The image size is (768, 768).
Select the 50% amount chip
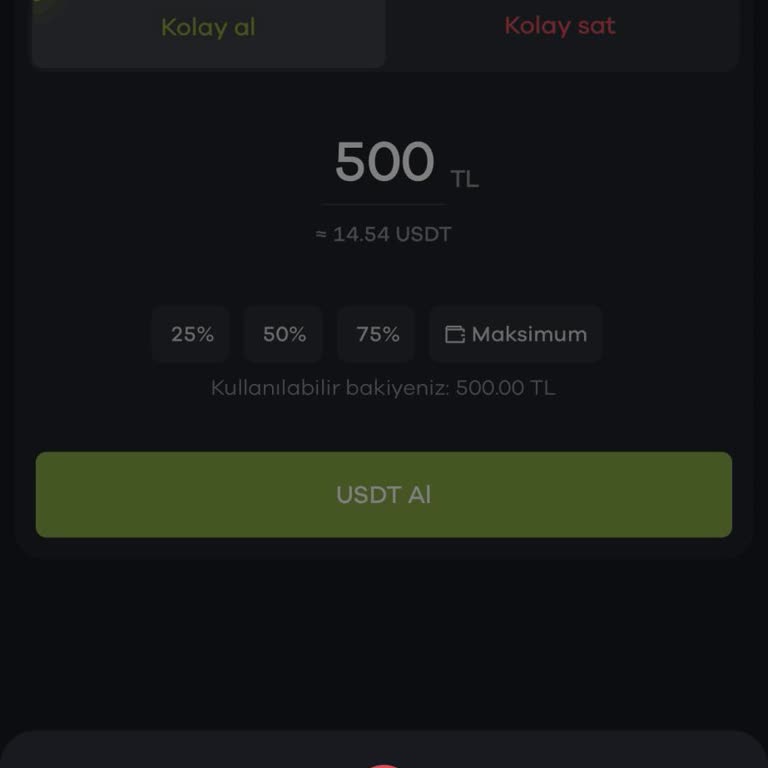tap(284, 335)
